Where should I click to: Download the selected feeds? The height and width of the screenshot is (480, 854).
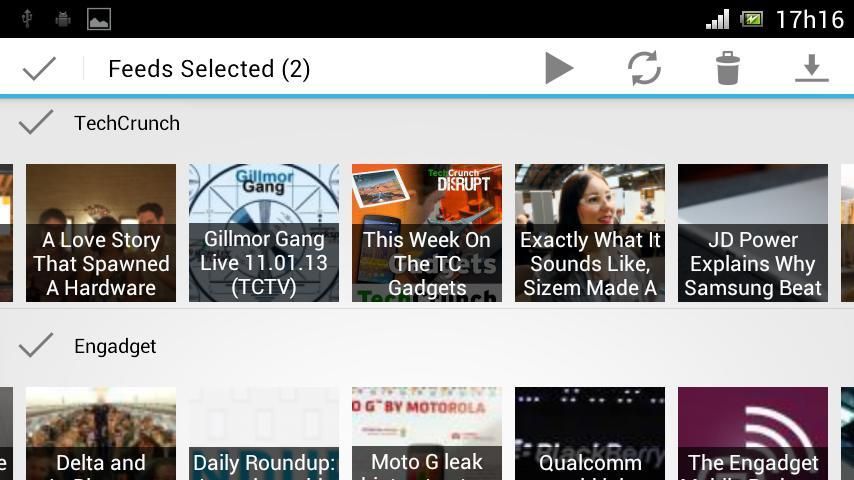click(811, 68)
